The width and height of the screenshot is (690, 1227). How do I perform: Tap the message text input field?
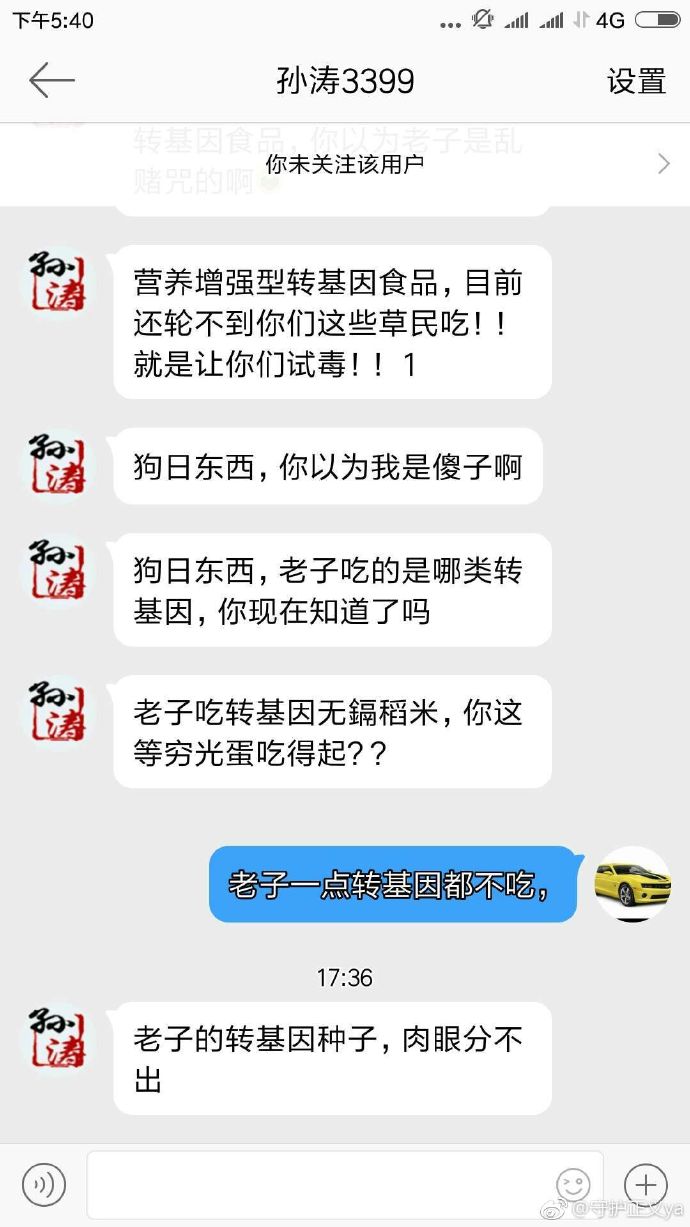point(320,1185)
